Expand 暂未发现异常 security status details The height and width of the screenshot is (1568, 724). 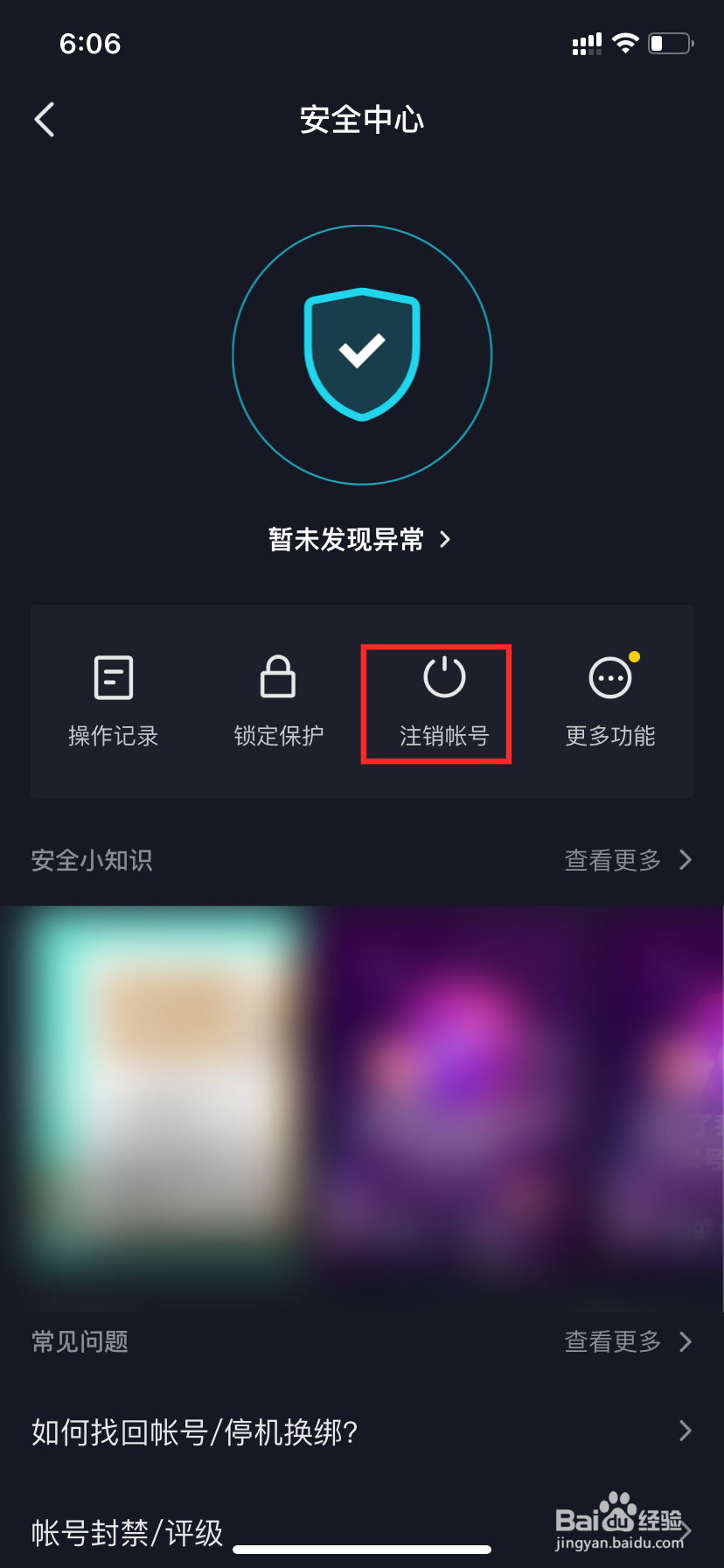[362, 540]
